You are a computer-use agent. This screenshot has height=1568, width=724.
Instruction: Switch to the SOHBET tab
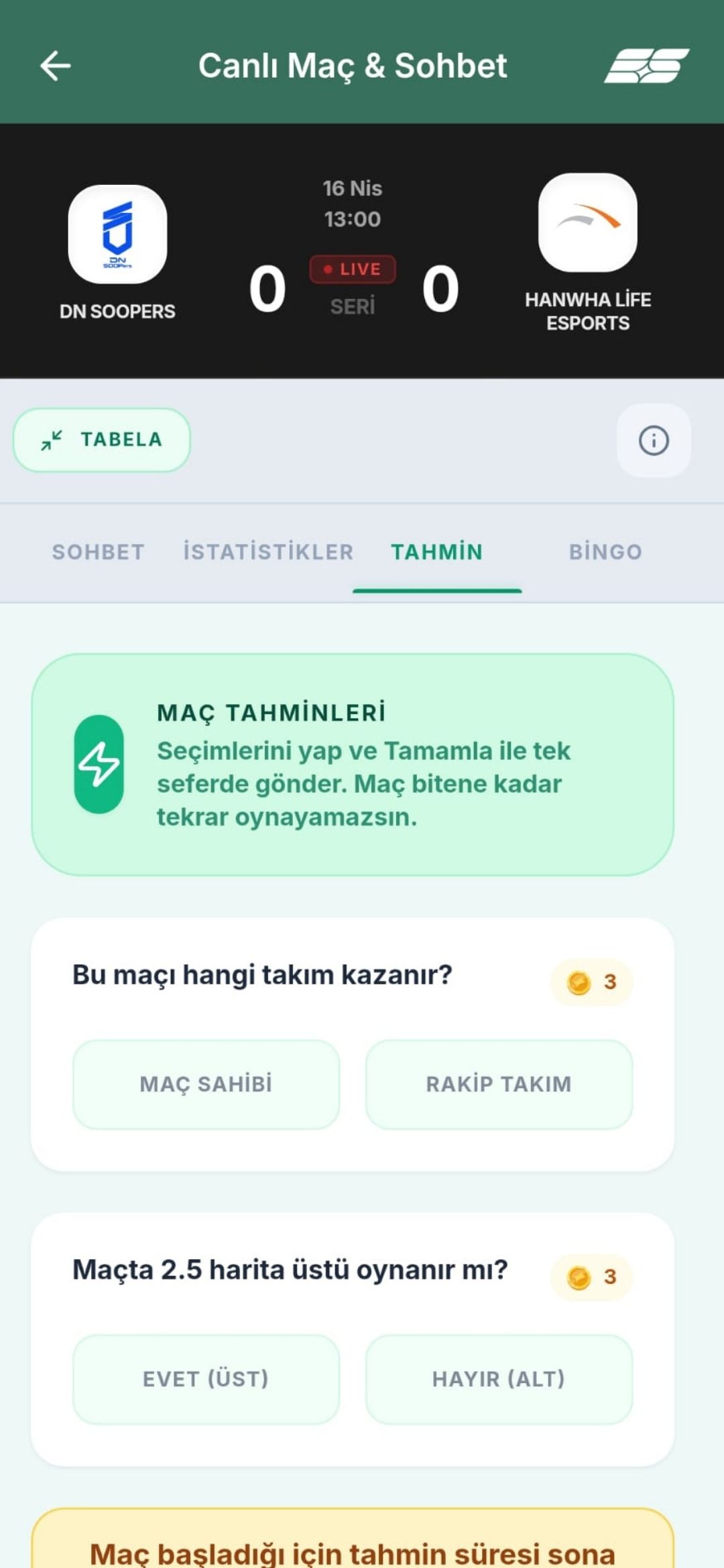(99, 551)
